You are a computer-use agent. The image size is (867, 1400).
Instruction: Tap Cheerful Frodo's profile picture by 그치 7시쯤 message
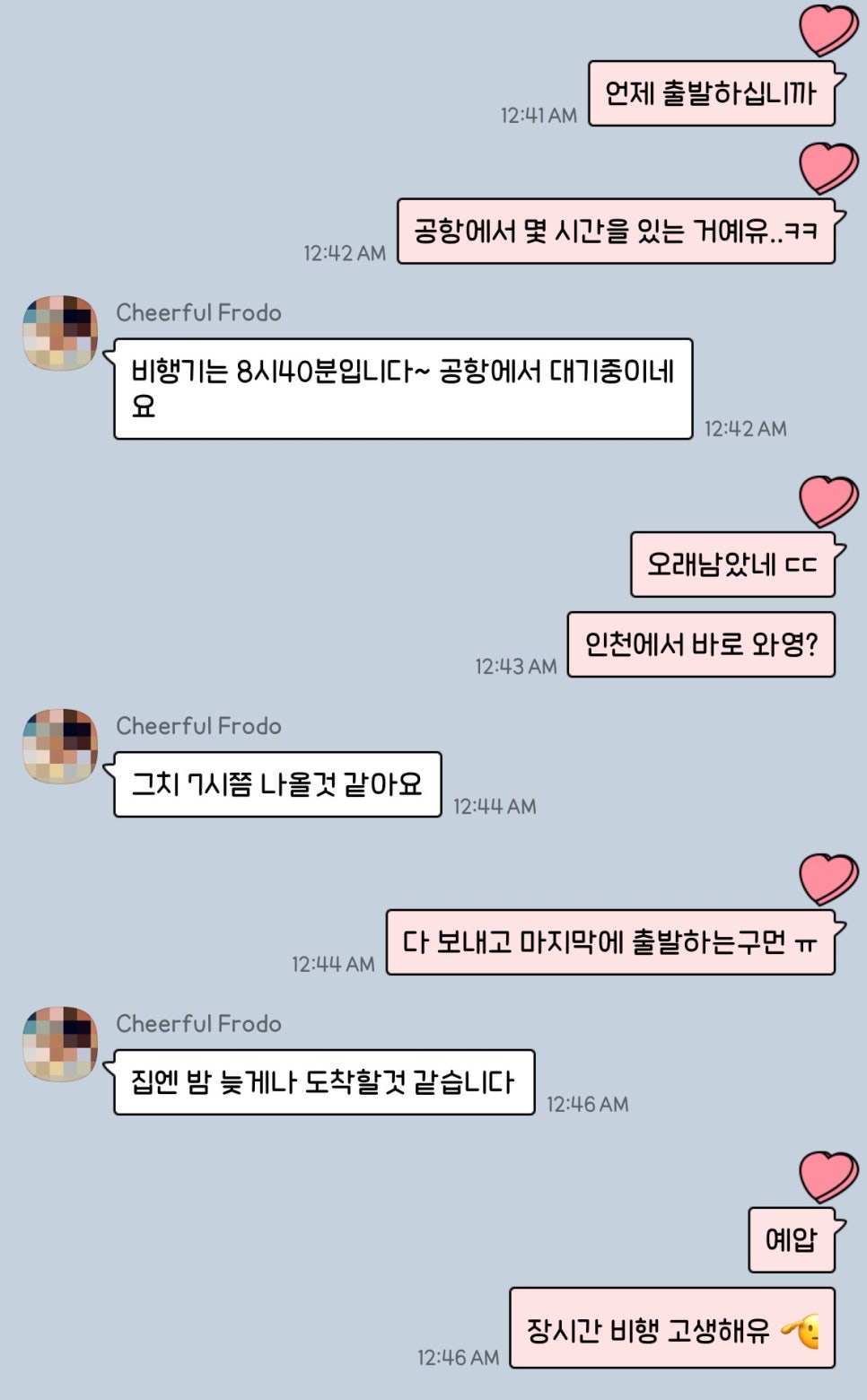pos(60,746)
